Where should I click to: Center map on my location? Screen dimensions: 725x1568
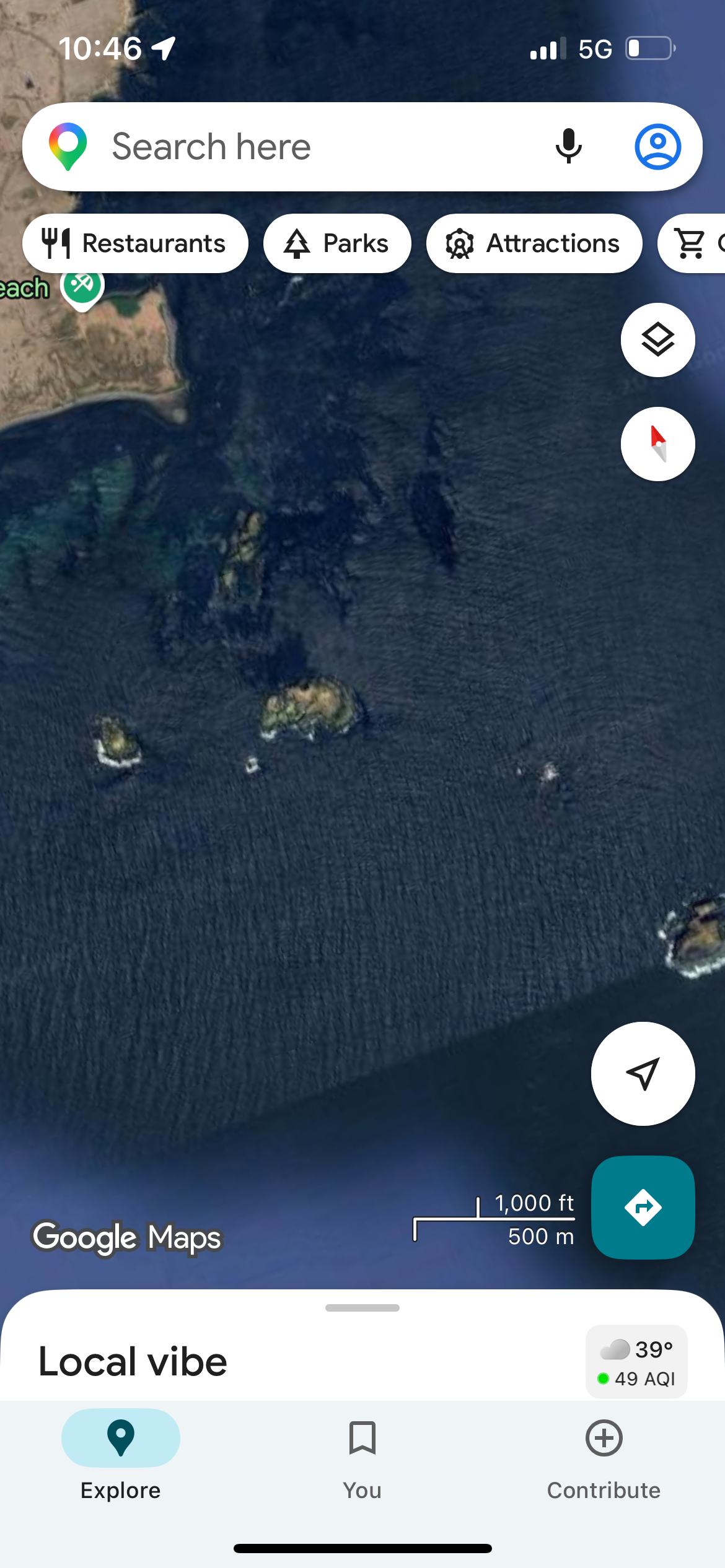coord(643,1073)
